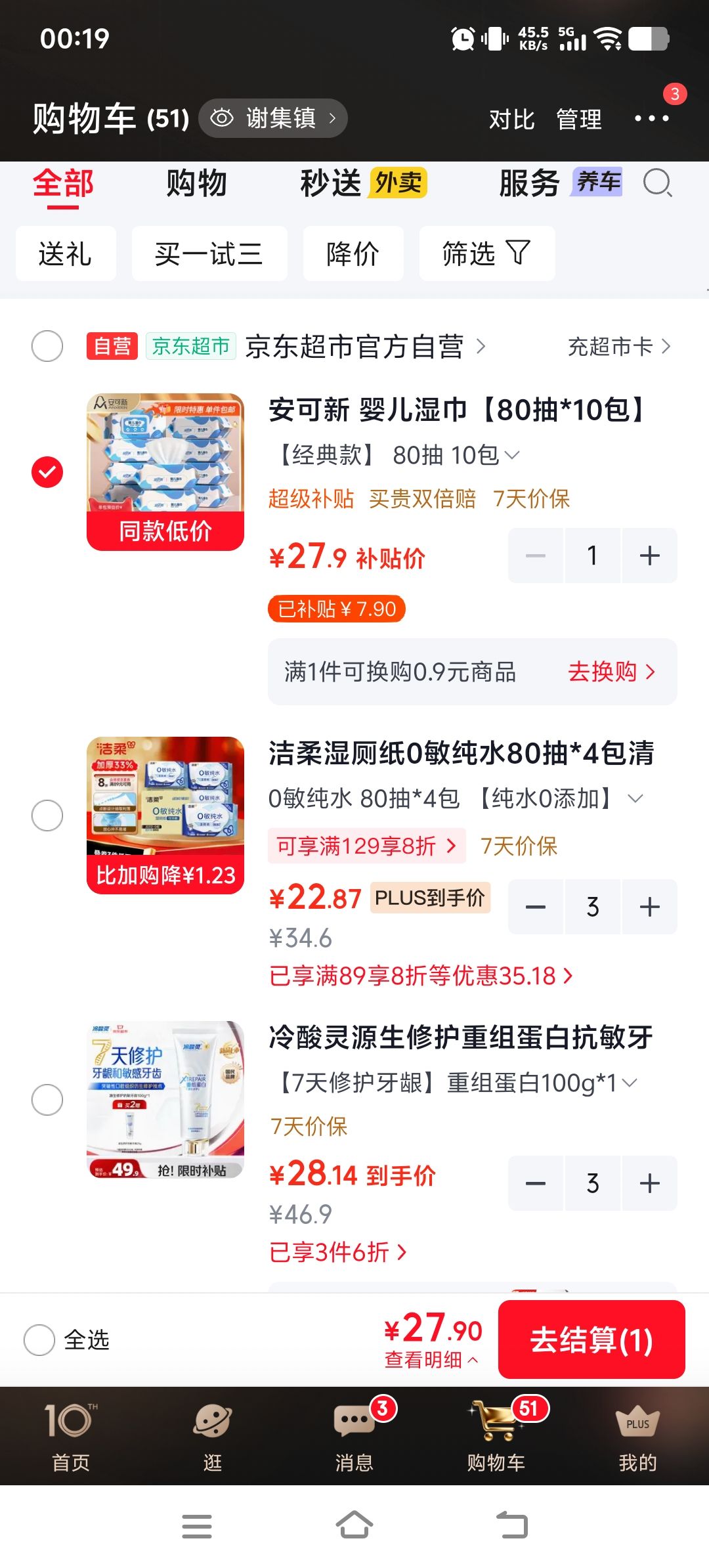Uncheck the 安可新 婴儿湿巾 item

point(47,472)
